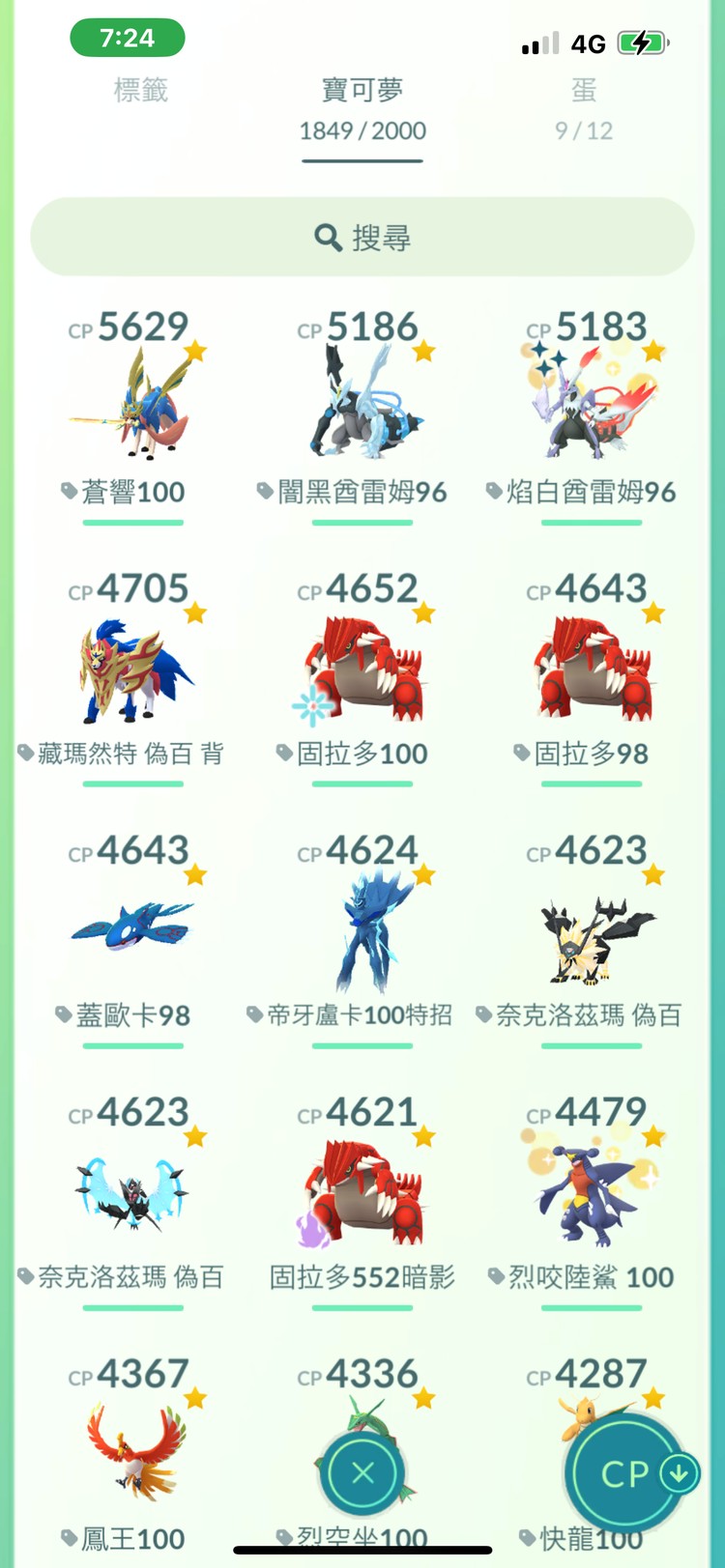
Task: Toggle the favorite star on Necrozma 奈克洛茲瑪 偽百
Action: 651,872
